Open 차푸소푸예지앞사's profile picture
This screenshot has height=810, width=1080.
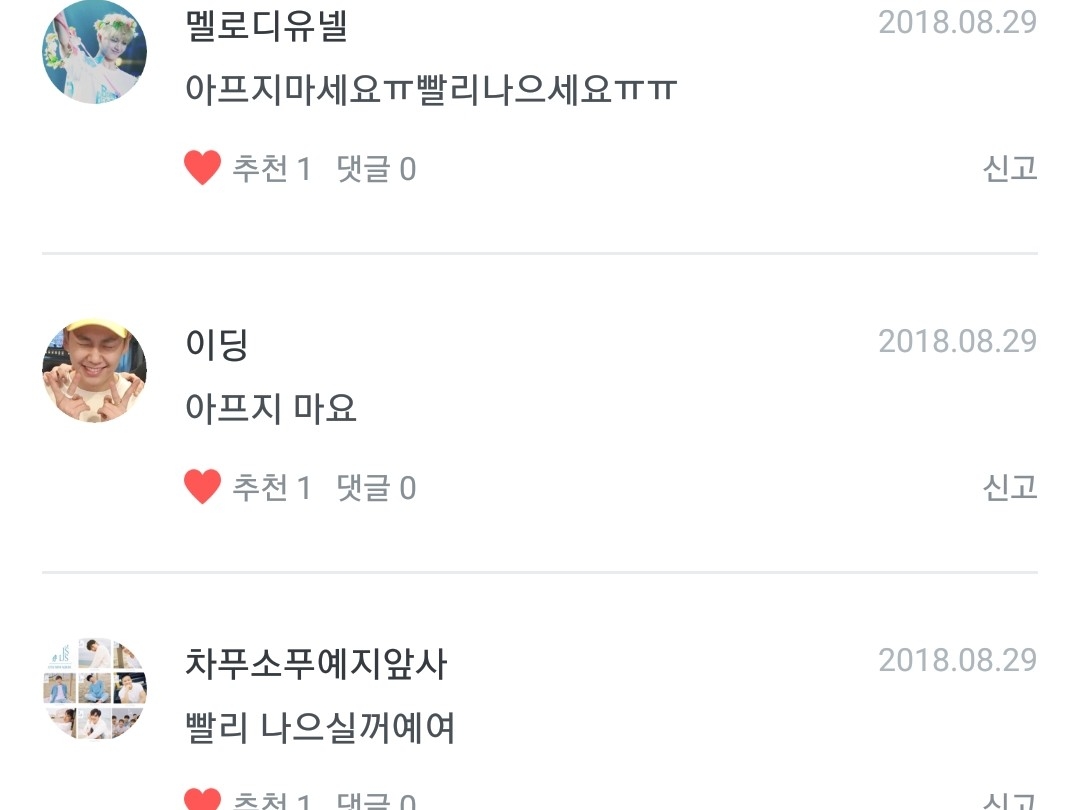pyautogui.click(x=95, y=690)
